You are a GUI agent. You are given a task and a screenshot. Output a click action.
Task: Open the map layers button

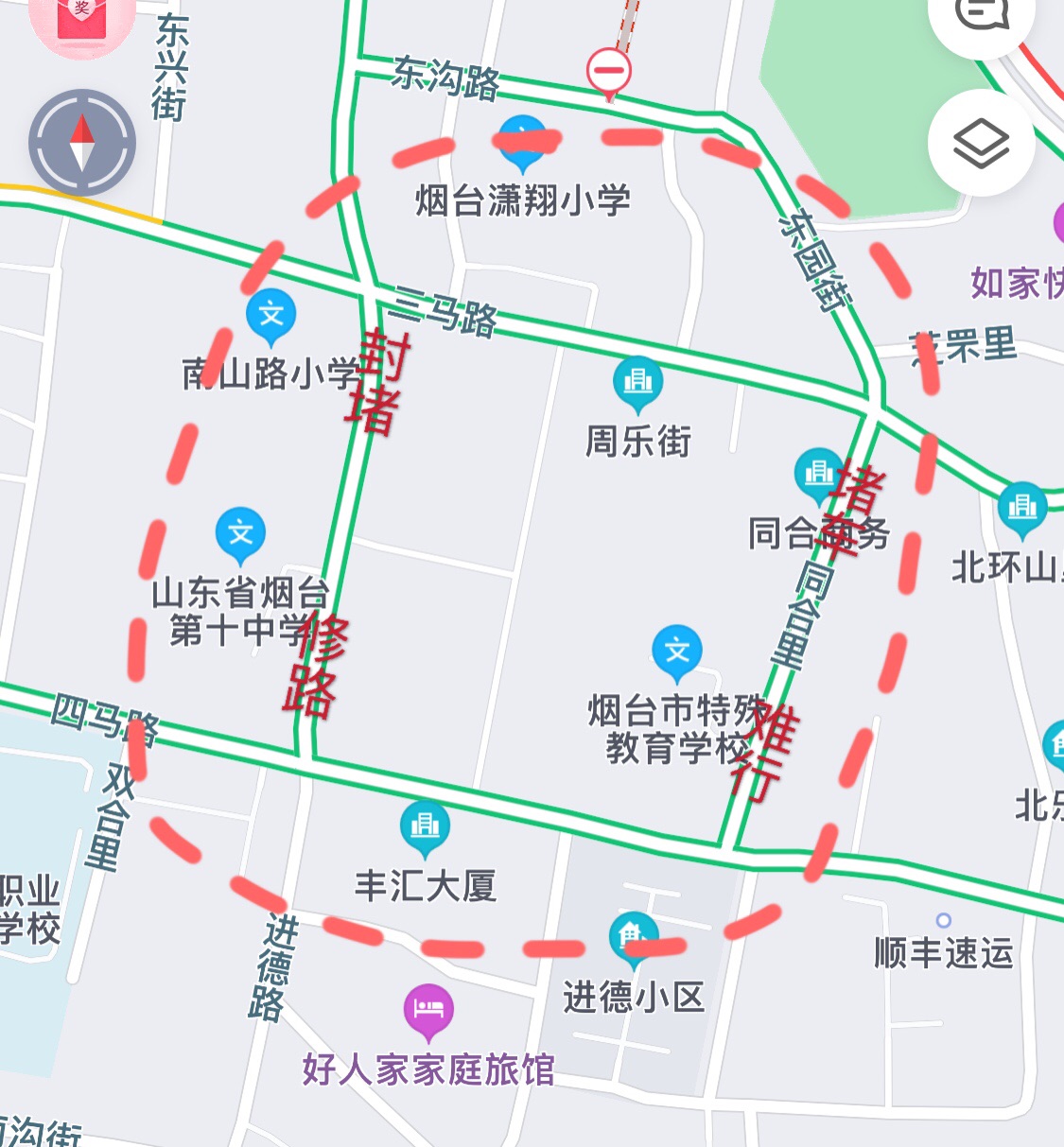click(x=981, y=144)
